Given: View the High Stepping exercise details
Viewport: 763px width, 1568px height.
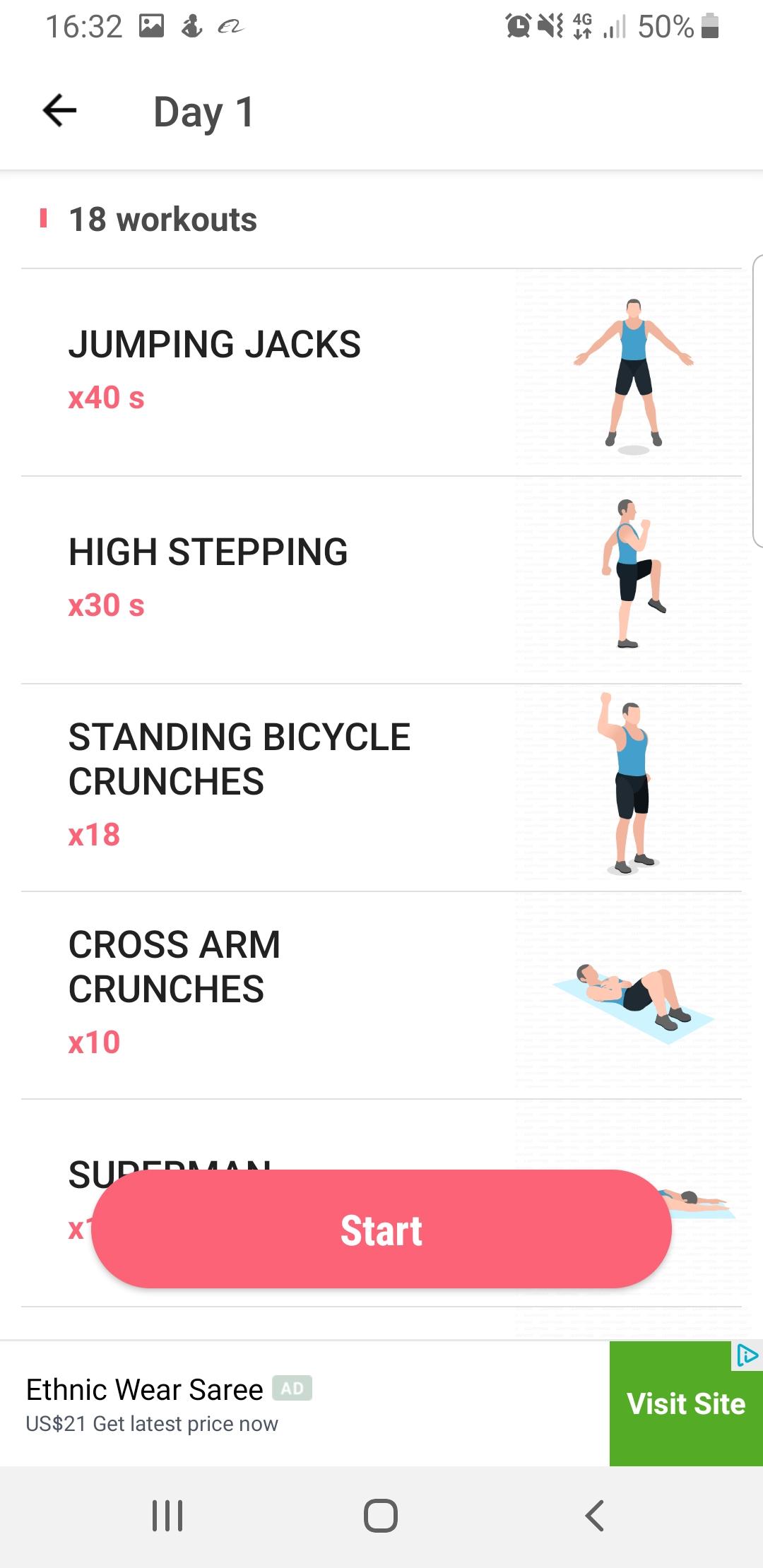Looking at the screenshot, I should pos(381,580).
